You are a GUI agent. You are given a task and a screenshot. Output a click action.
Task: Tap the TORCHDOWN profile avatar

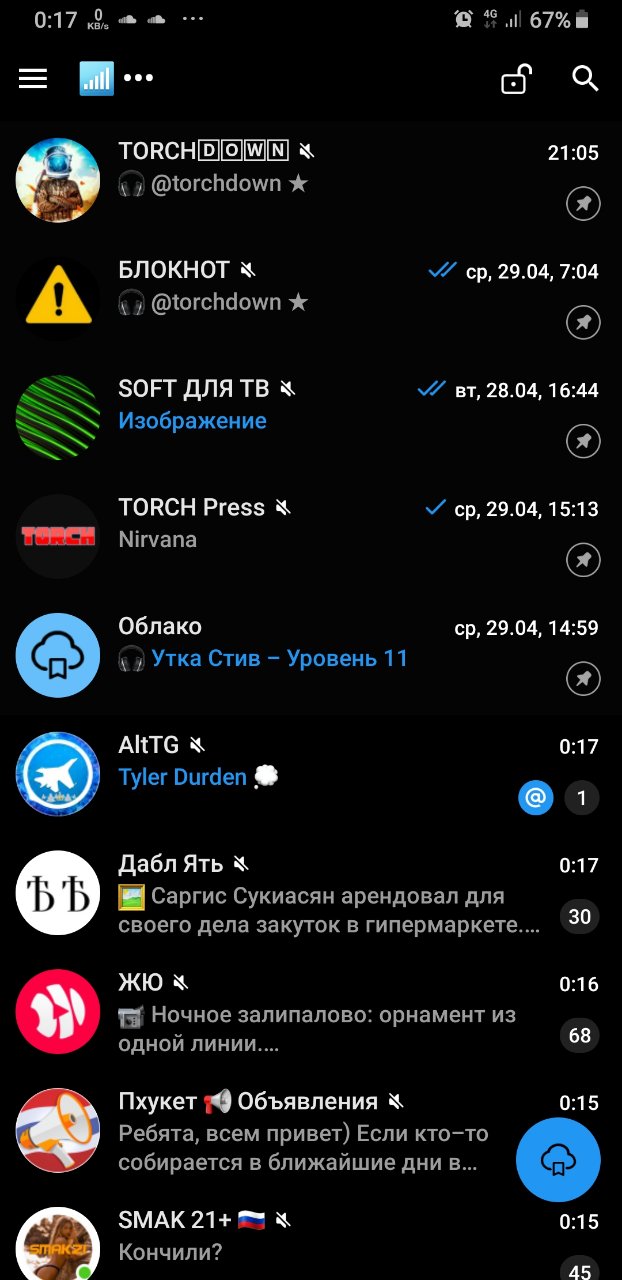click(x=58, y=180)
